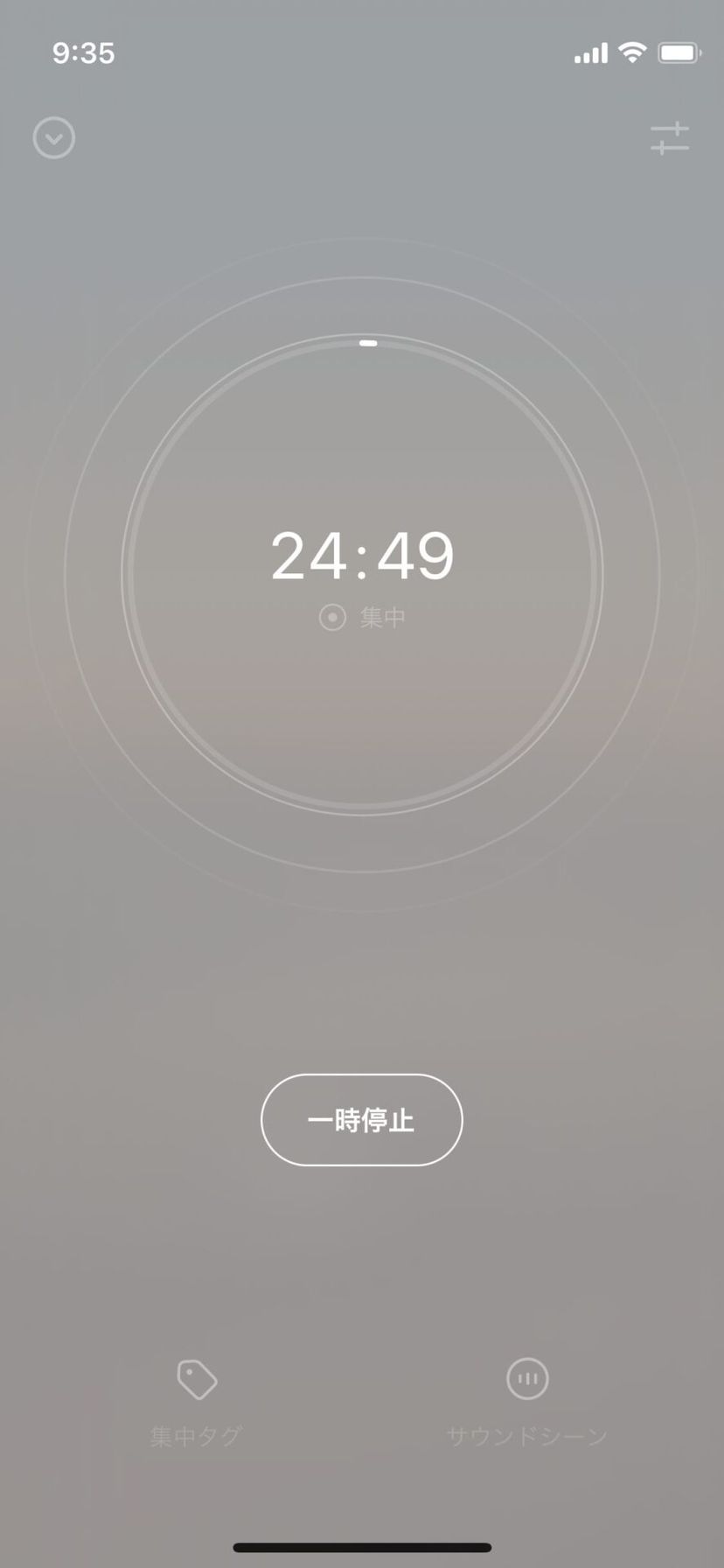Open the サウンドシーン sound scene option

point(527,1401)
